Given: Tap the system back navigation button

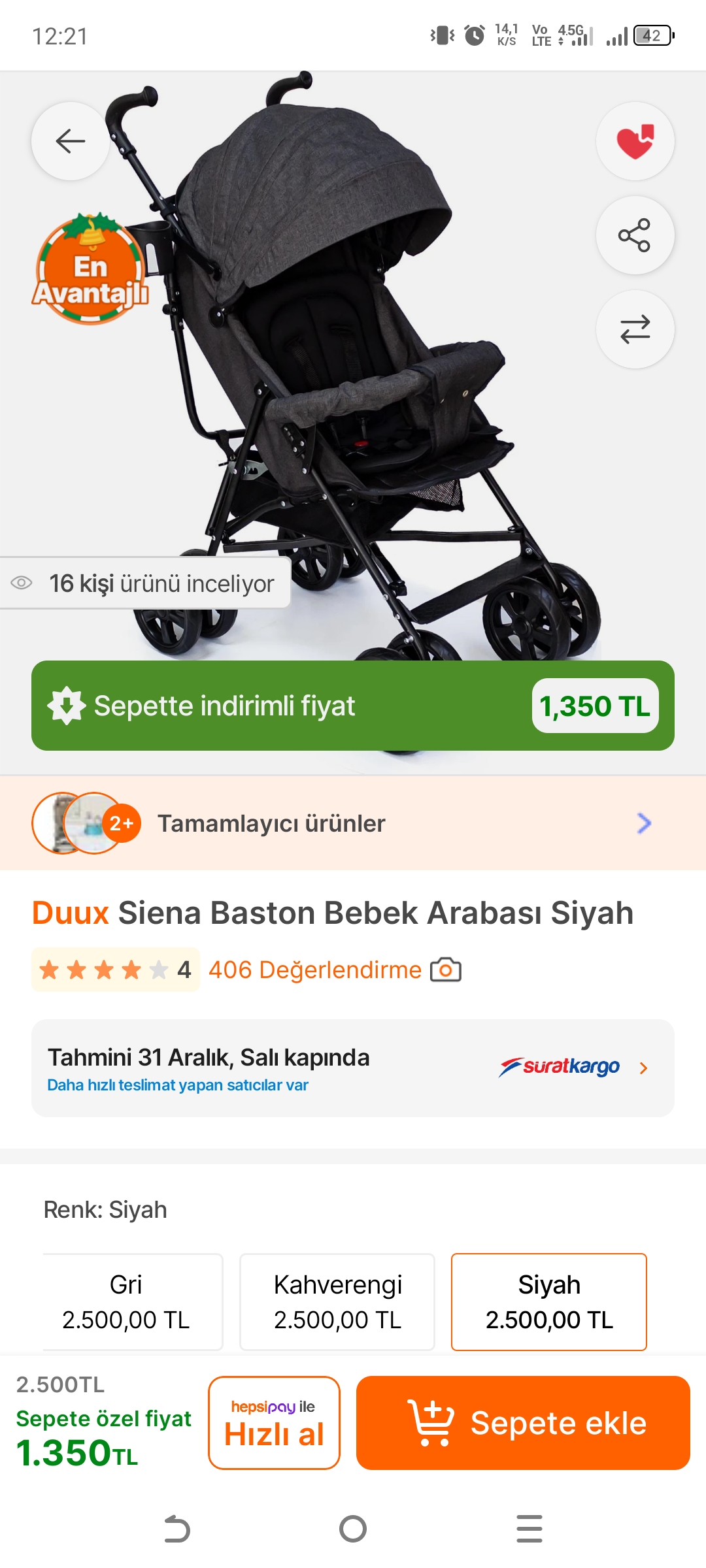Looking at the screenshot, I should point(176,1529).
